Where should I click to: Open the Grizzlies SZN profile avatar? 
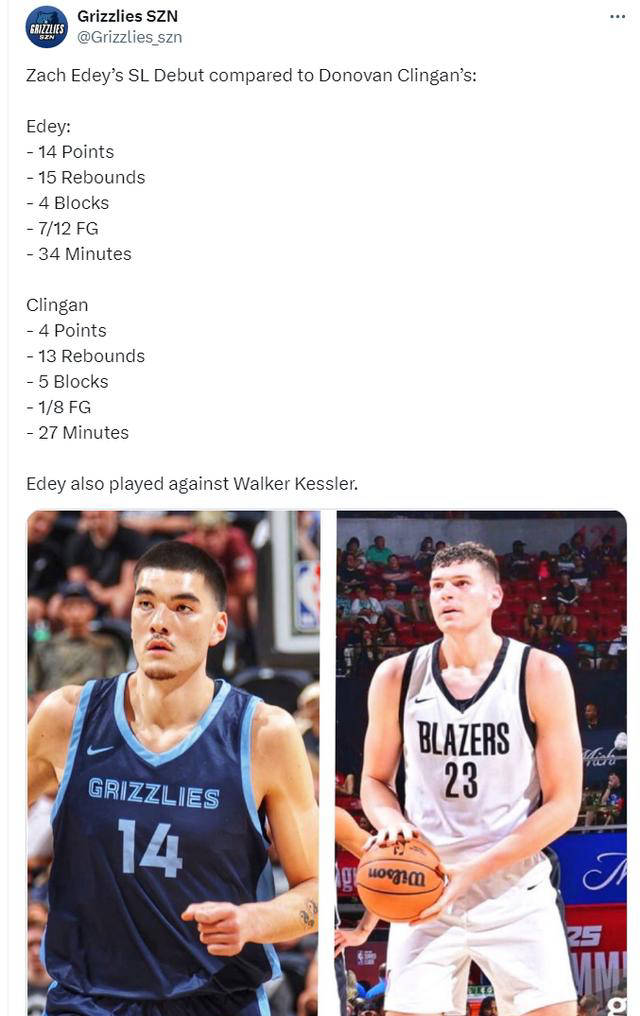(47, 27)
